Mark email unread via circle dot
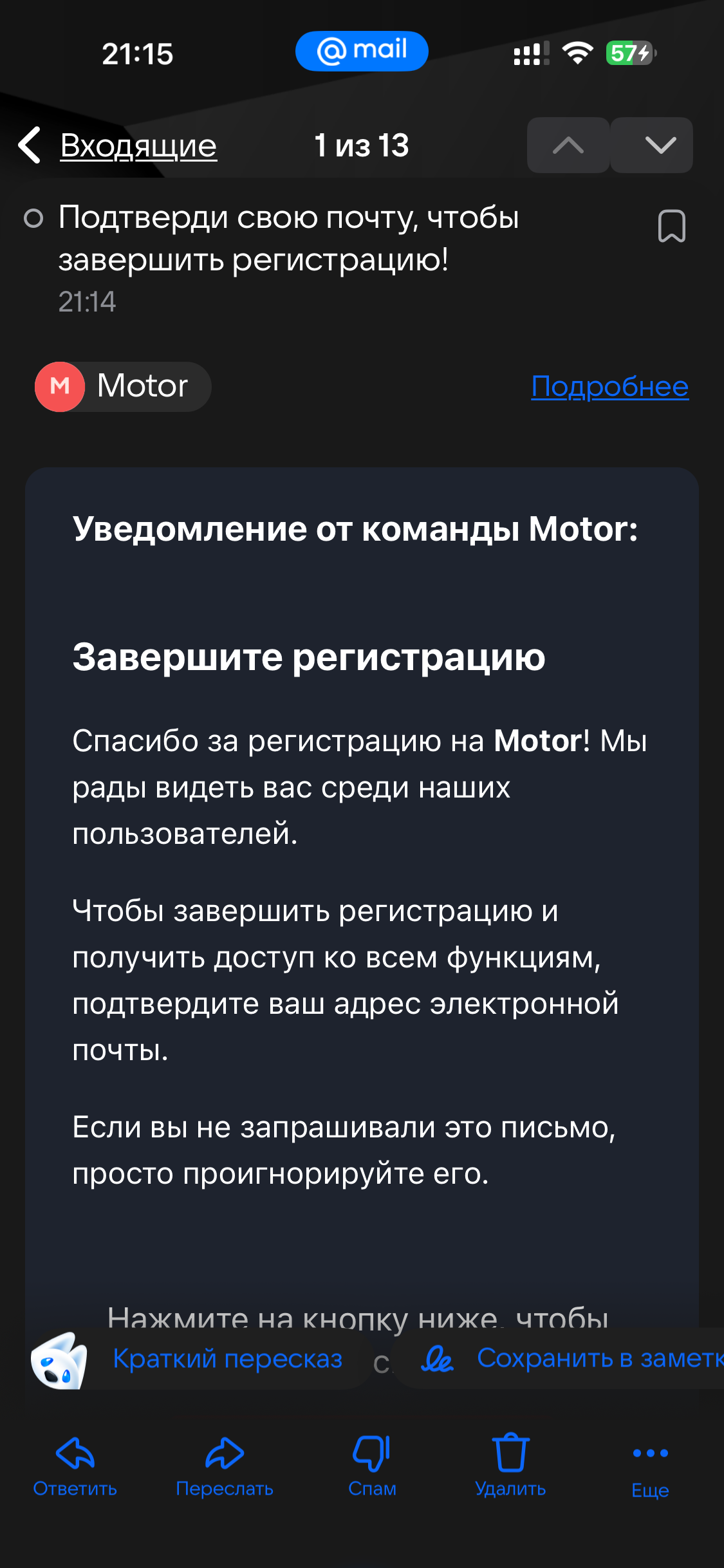Screen dimensions: 724x1568 pos(33,219)
